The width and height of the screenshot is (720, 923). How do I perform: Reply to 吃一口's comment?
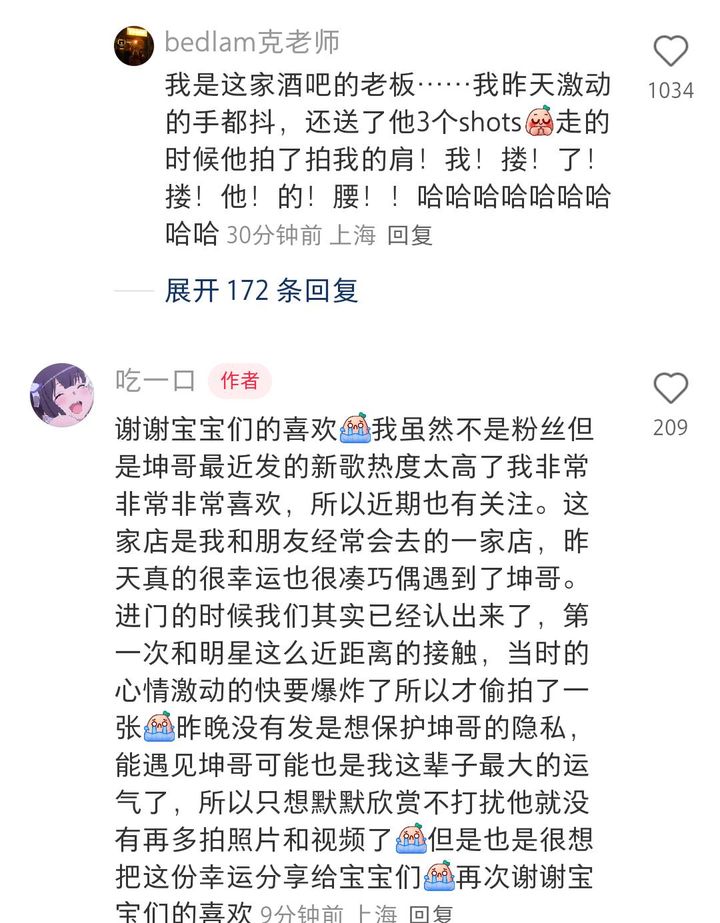(x=432, y=913)
